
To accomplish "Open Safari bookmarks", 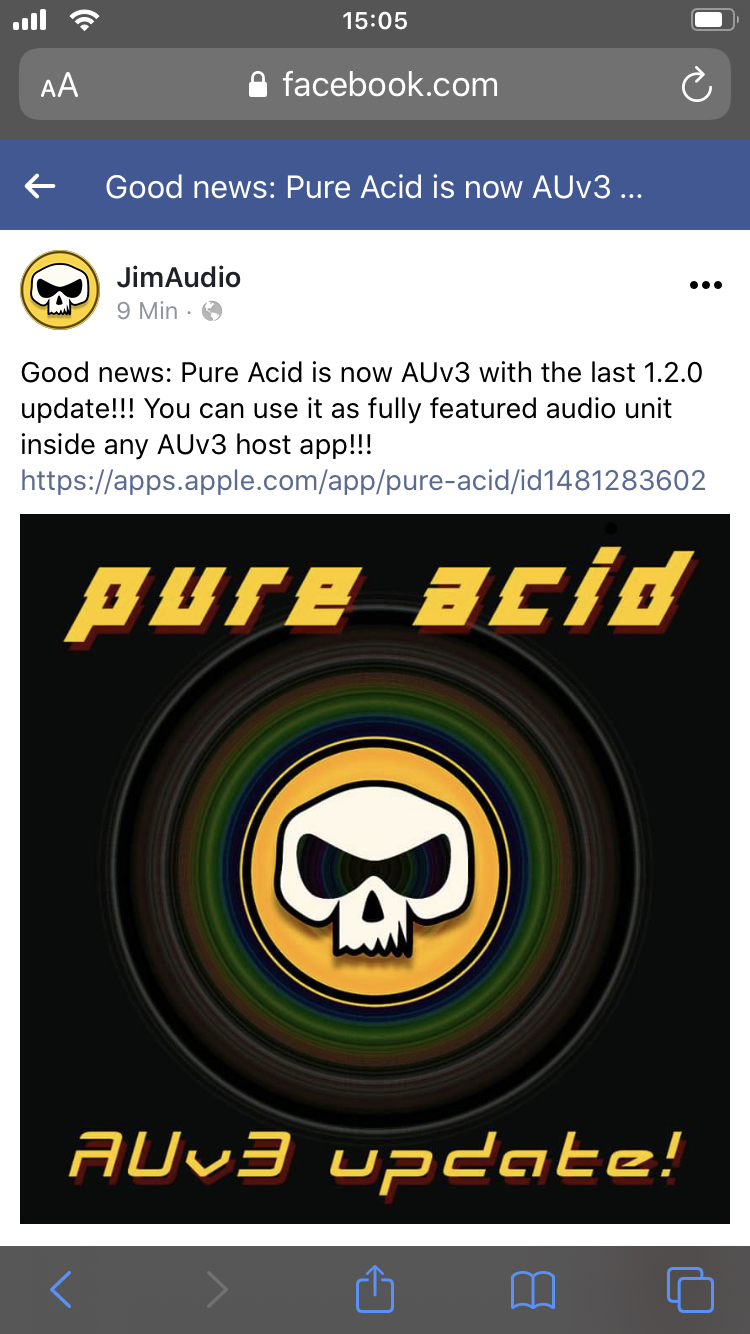I will point(532,1290).
